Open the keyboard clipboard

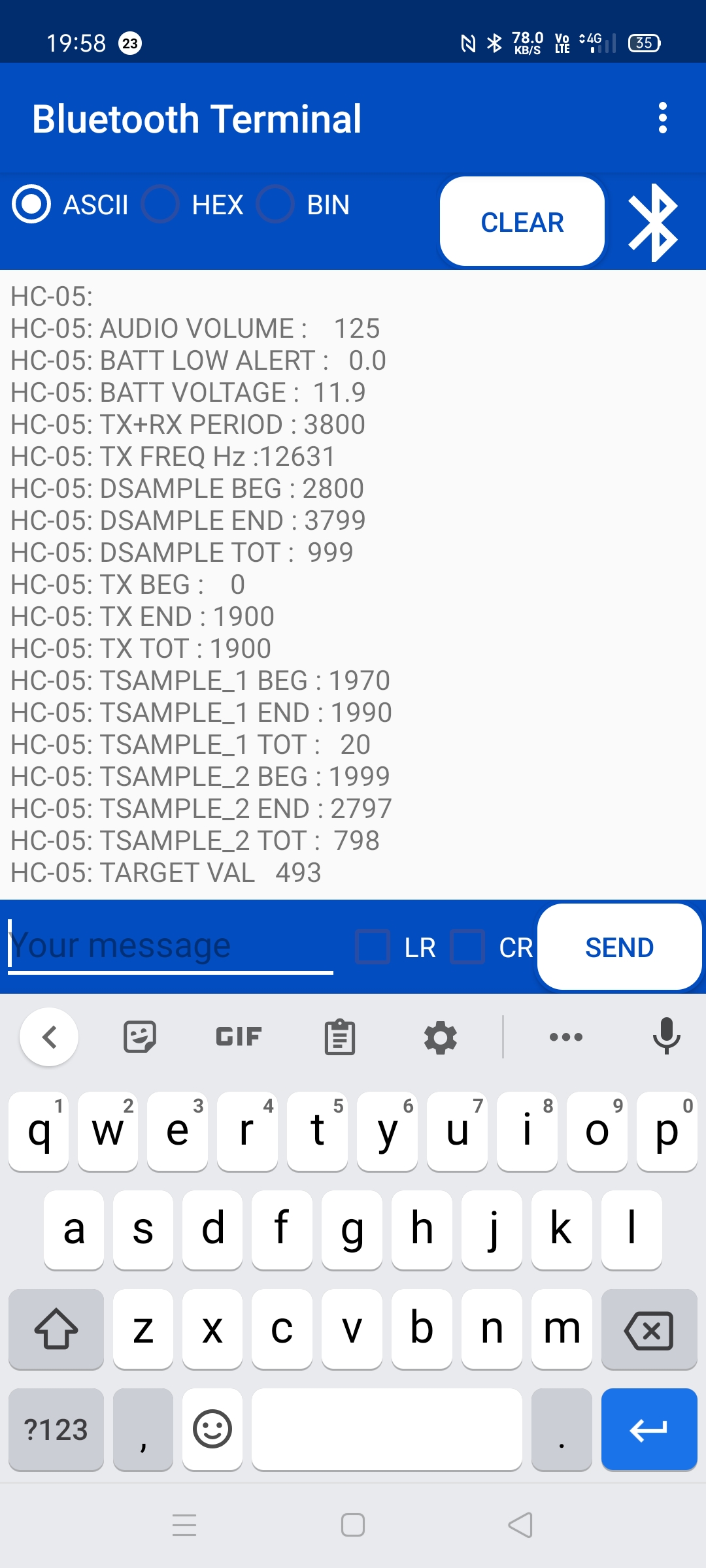tap(340, 1037)
